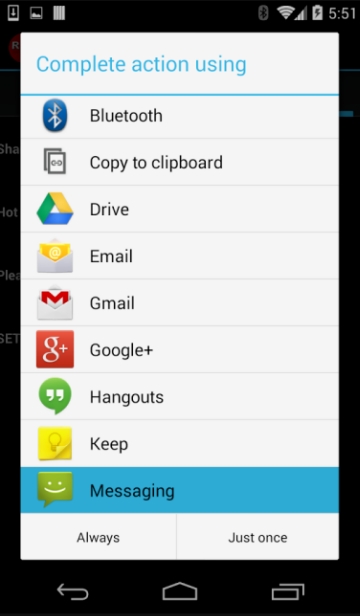This screenshot has width=360, height=616.
Task: Tap the highlighted Messaging row
Action: pyautogui.click(x=180, y=490)
